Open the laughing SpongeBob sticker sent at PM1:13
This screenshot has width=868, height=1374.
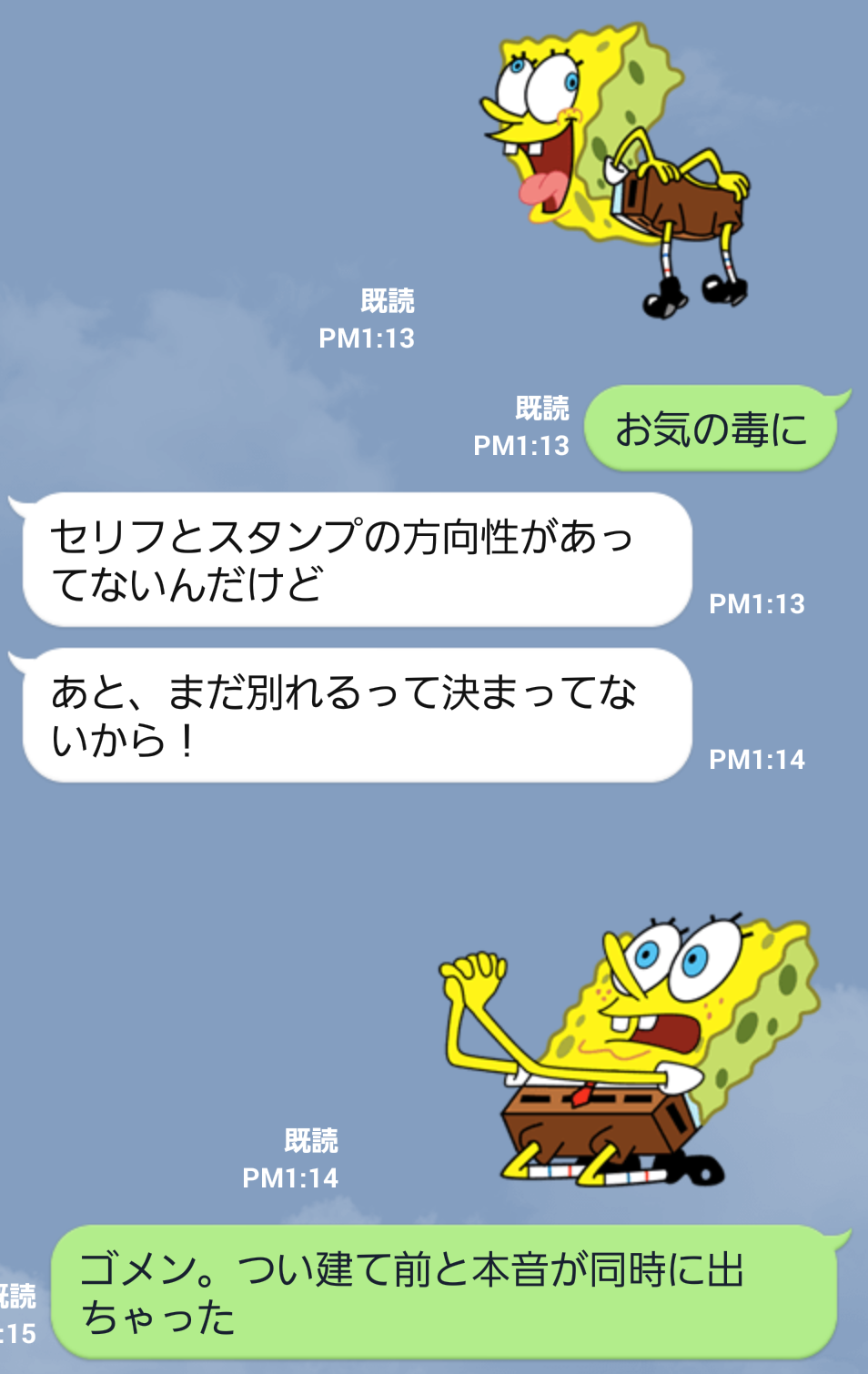point(615,168)
